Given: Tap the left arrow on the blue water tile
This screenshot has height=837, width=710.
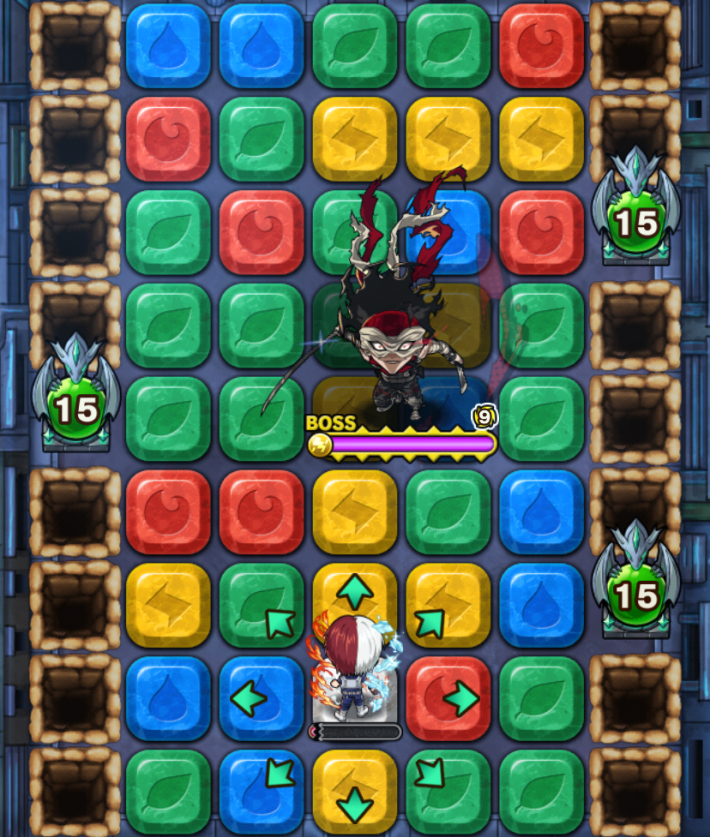Looking at the screenshot, I should 247,697.
